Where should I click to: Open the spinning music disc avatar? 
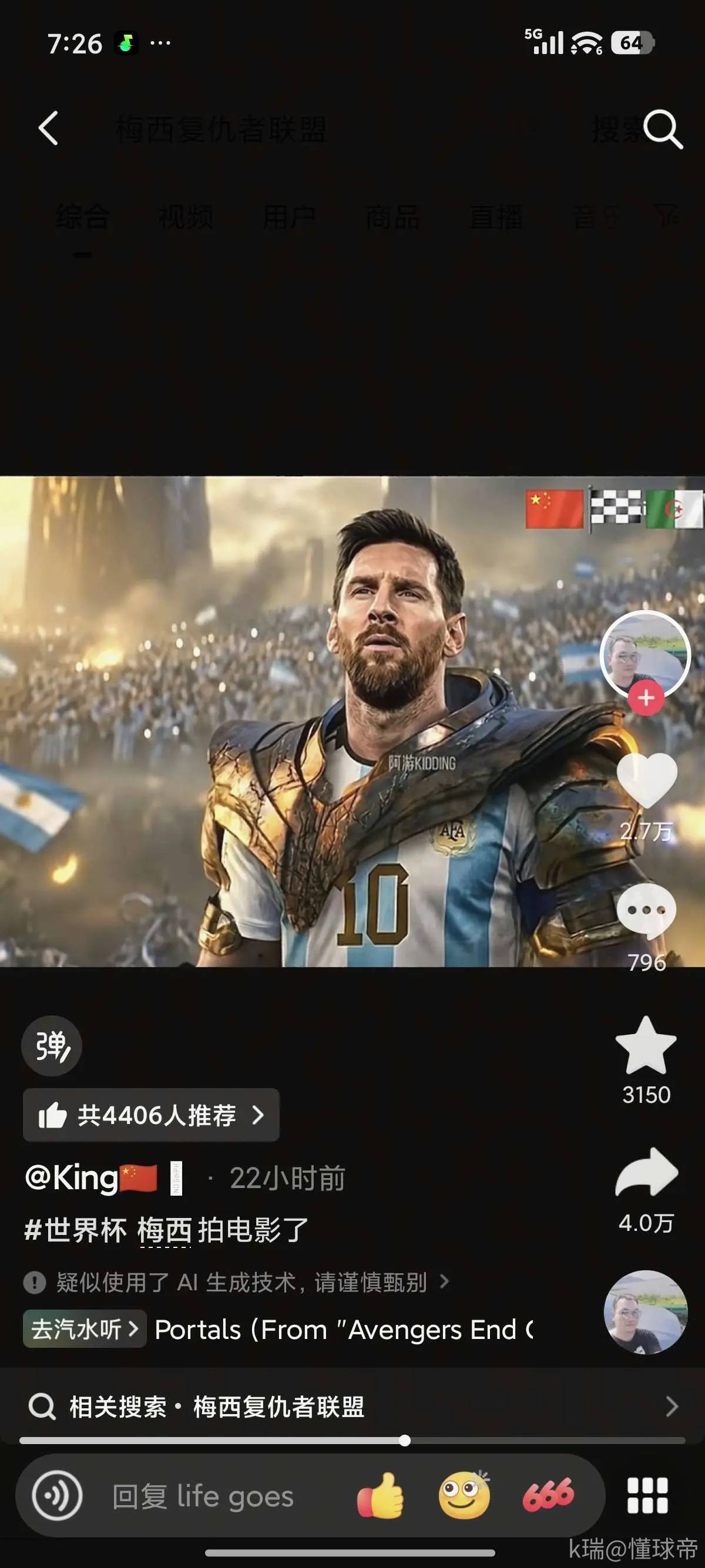point(646,1313)
